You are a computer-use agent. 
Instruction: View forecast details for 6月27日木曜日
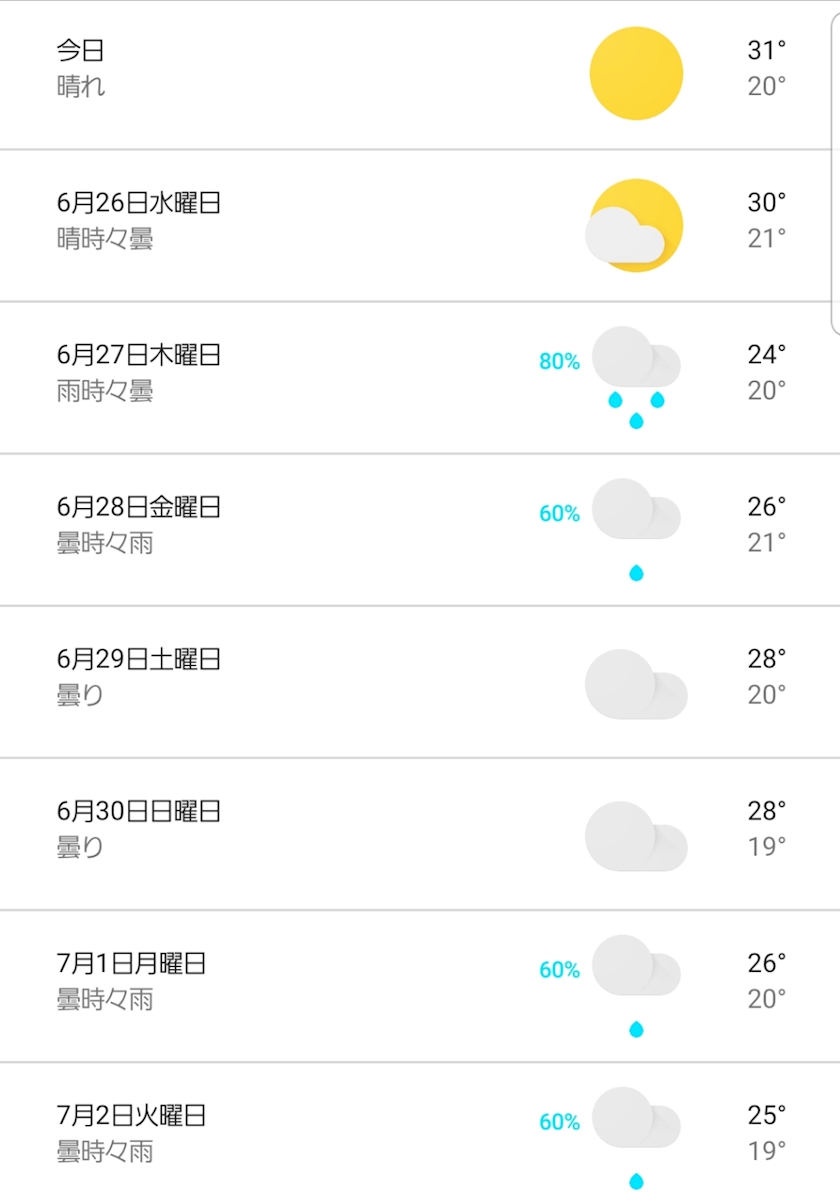(x=420, y=378)
